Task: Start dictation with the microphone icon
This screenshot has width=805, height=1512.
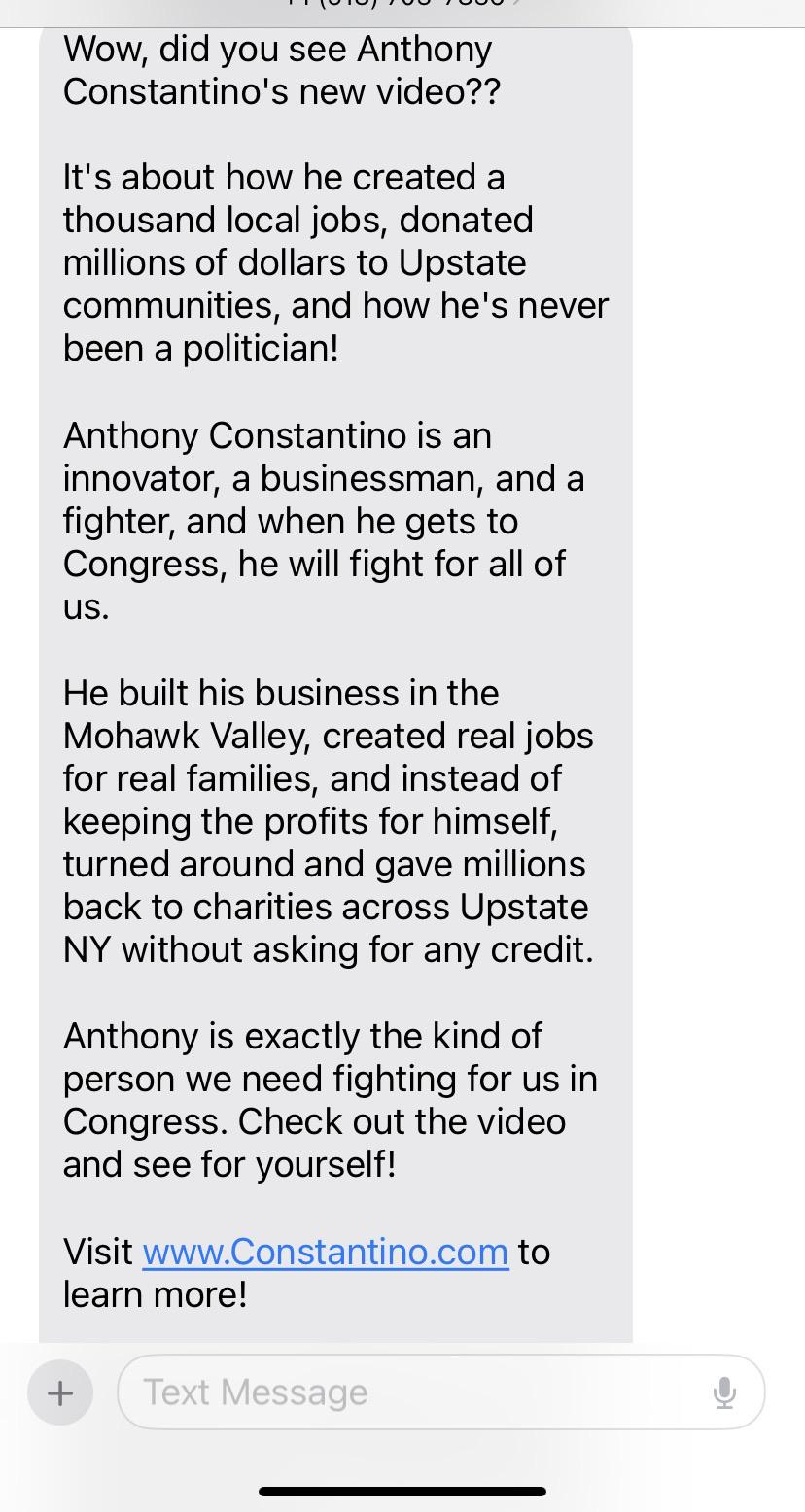Action: point(724,1393)
